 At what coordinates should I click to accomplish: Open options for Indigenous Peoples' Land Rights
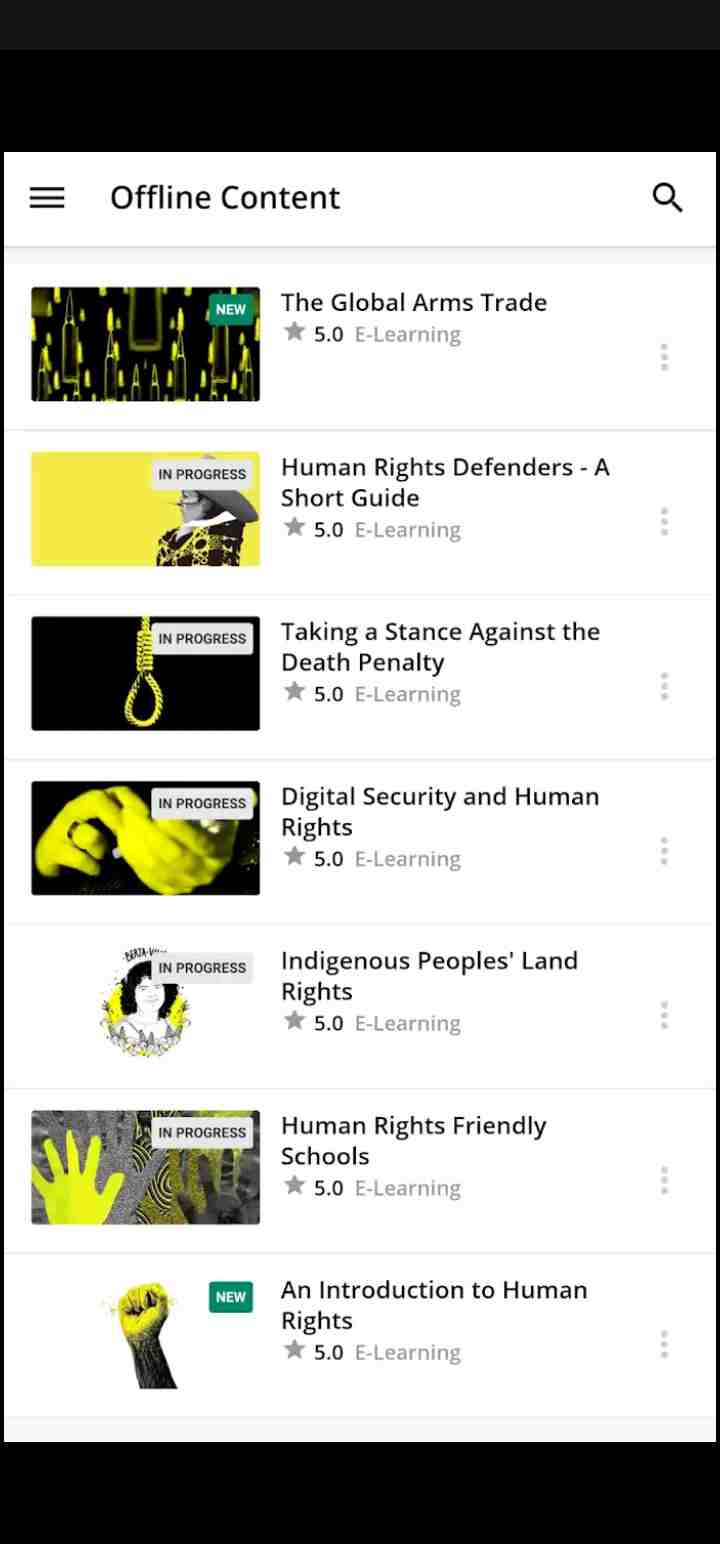point(664,1016)
